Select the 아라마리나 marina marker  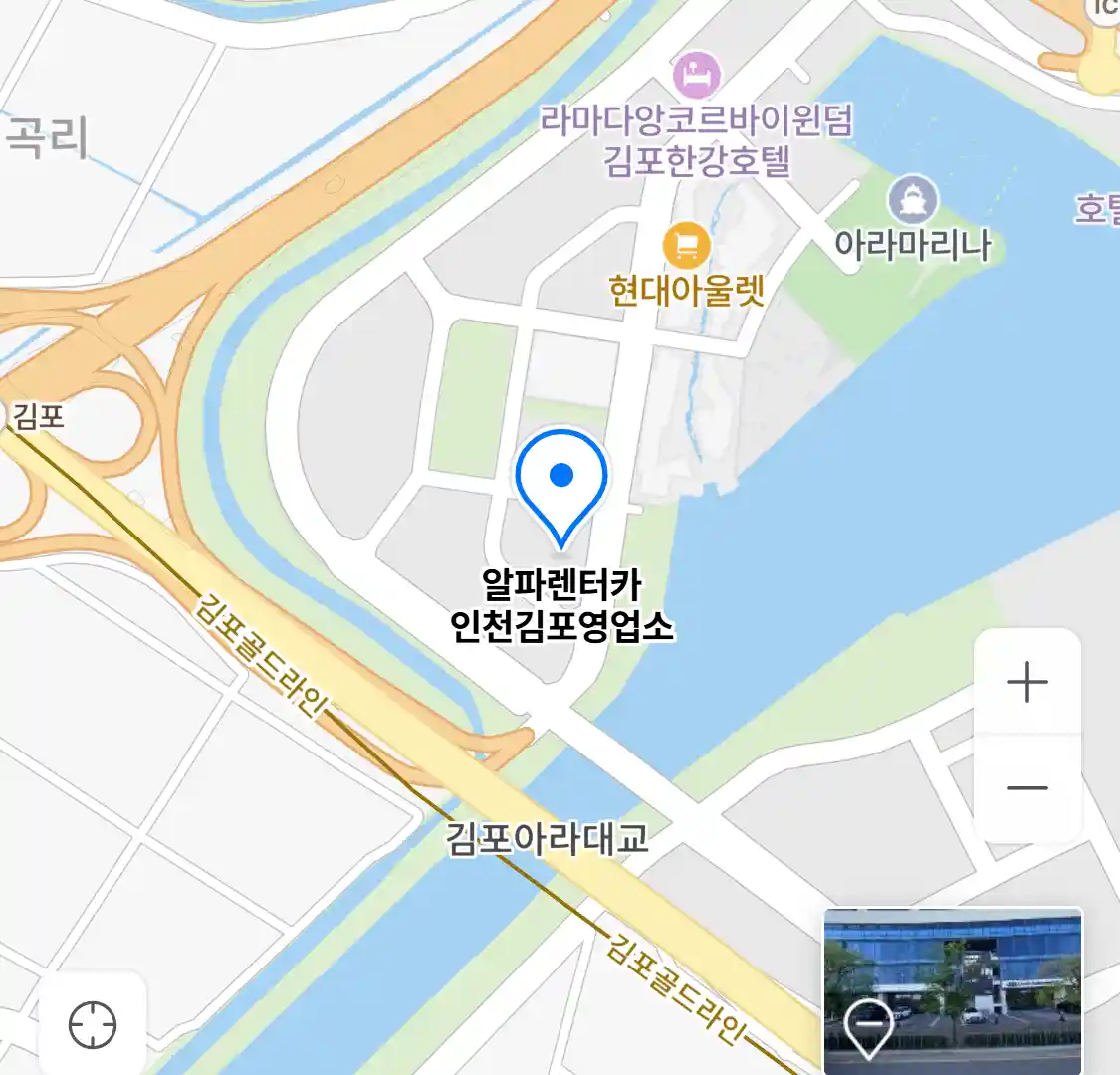(912, 200)
